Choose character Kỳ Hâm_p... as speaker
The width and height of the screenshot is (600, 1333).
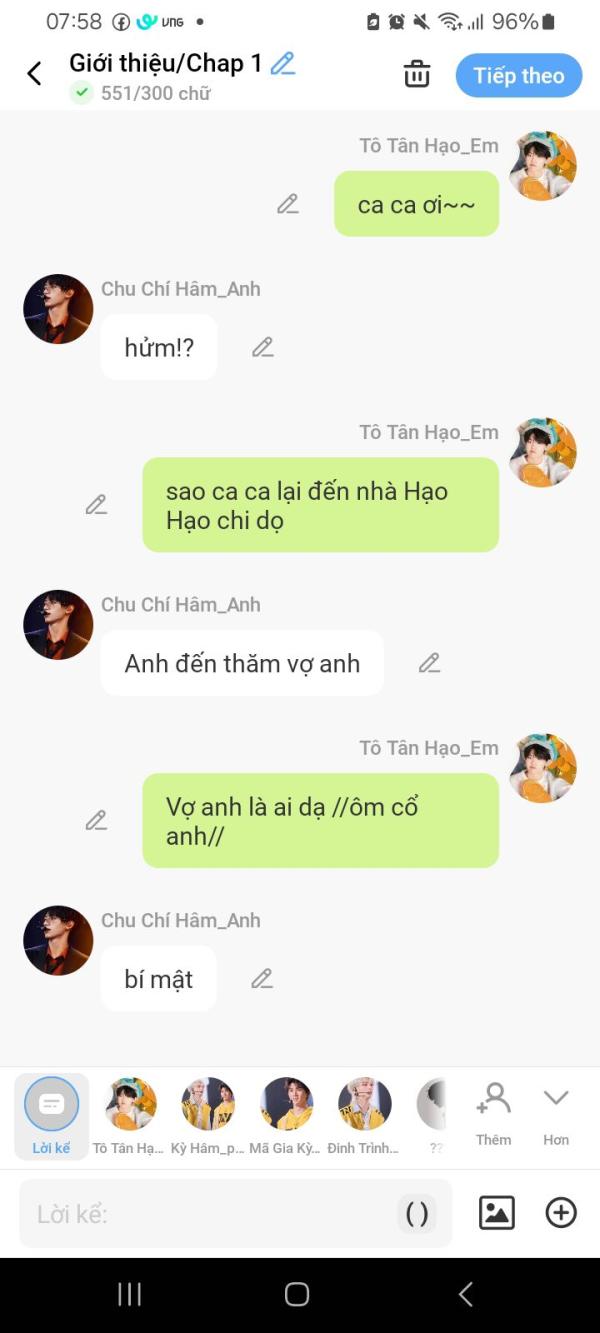coord(208,1115)
